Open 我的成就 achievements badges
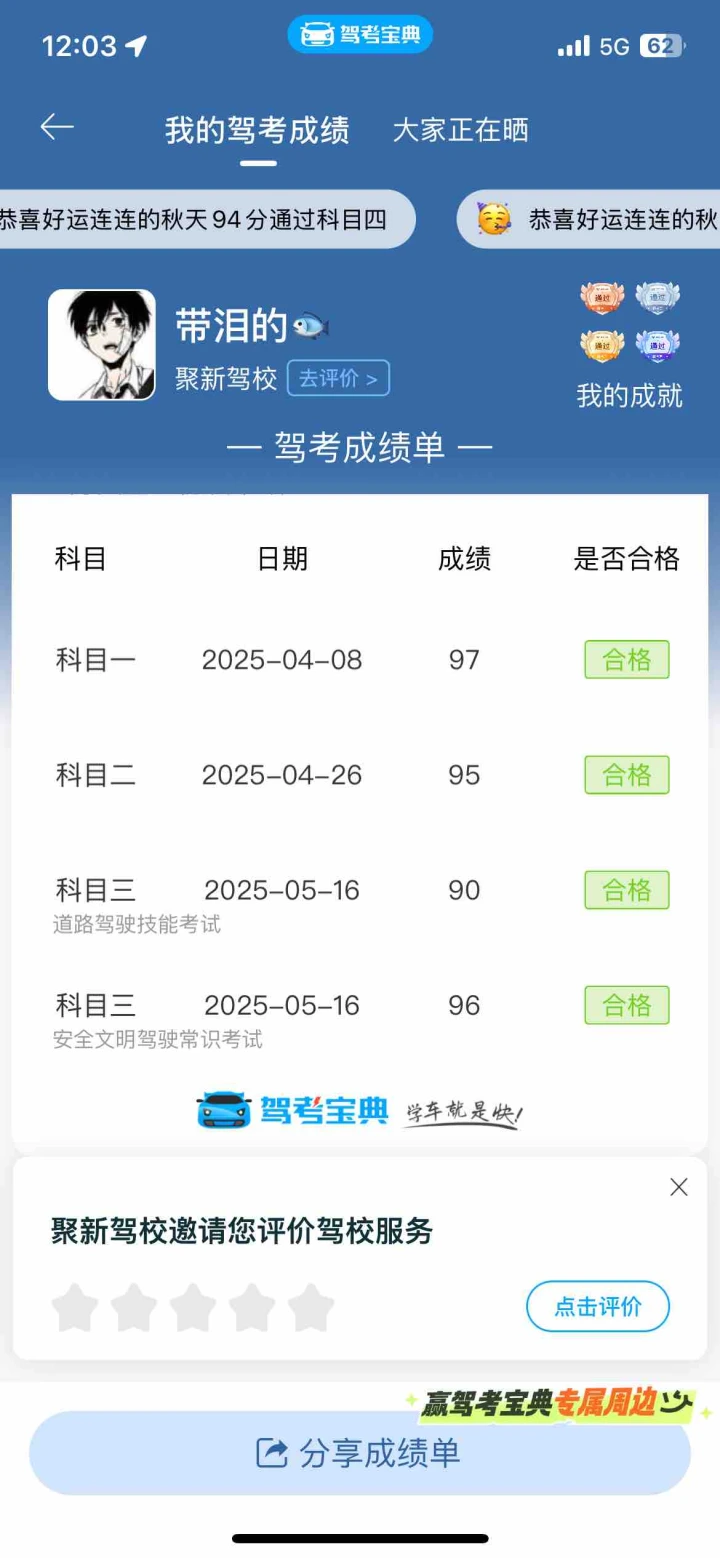This screenshot has width=720, height=1558. tap(629, 345)
